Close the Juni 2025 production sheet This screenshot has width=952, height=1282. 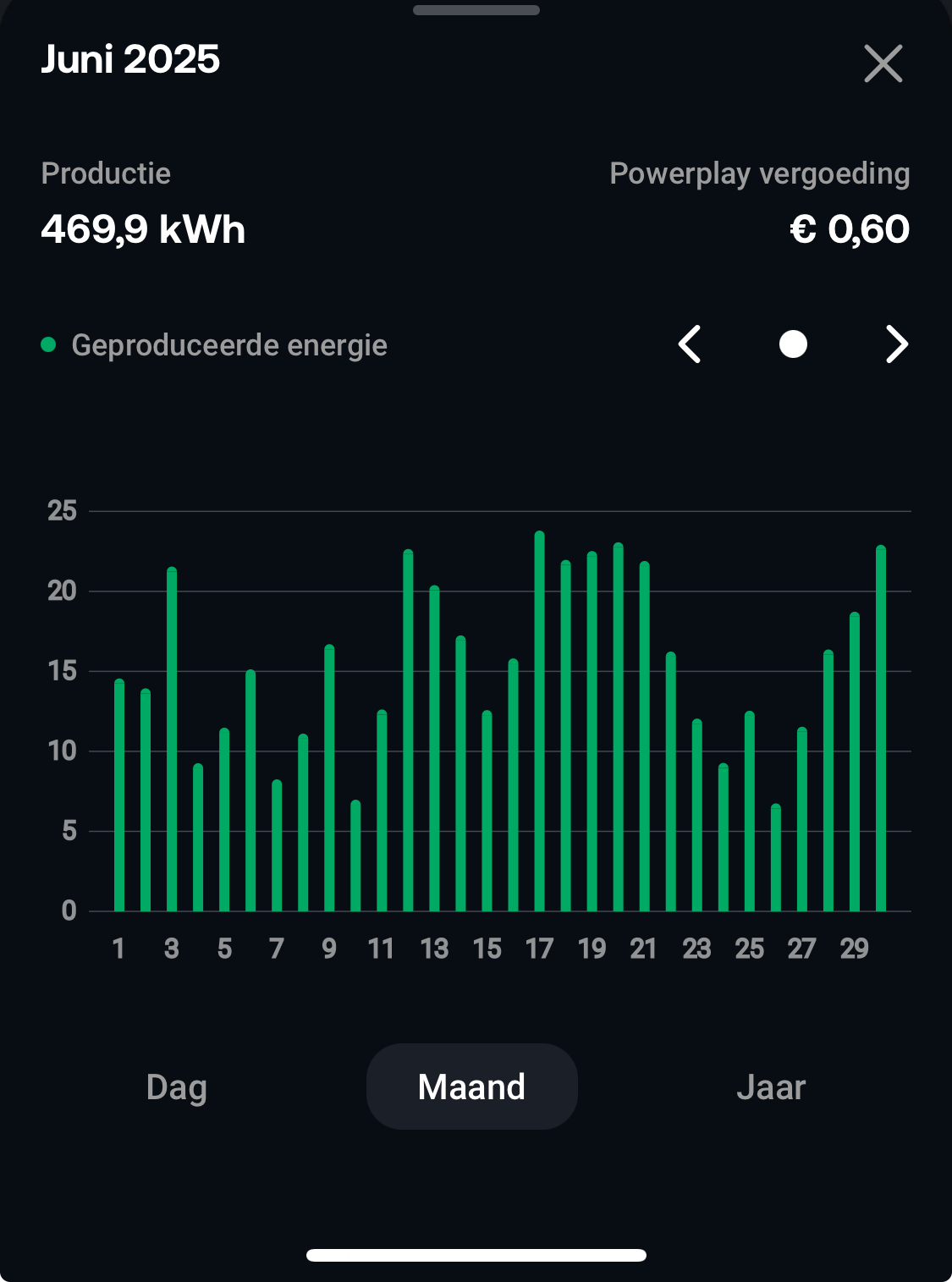pyautogui.click(x=883, y=63)
